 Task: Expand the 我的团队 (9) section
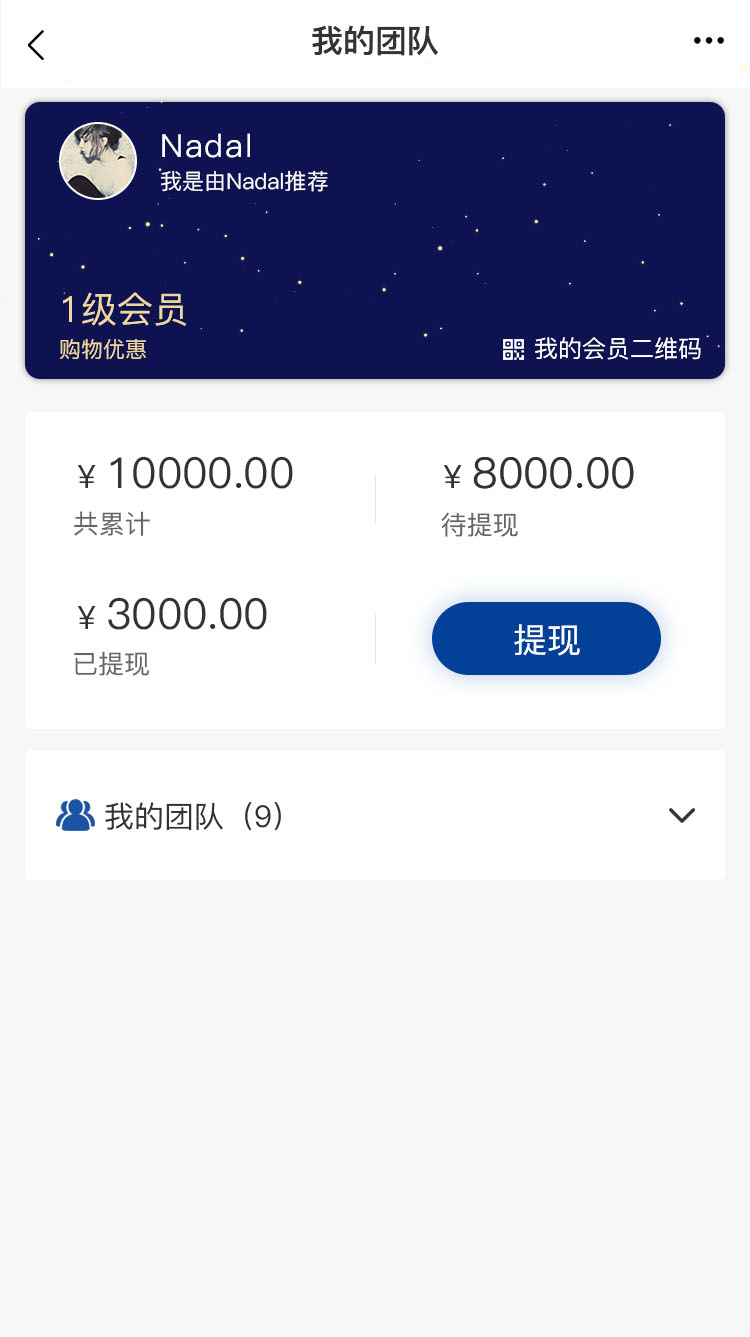click(681, 816)
